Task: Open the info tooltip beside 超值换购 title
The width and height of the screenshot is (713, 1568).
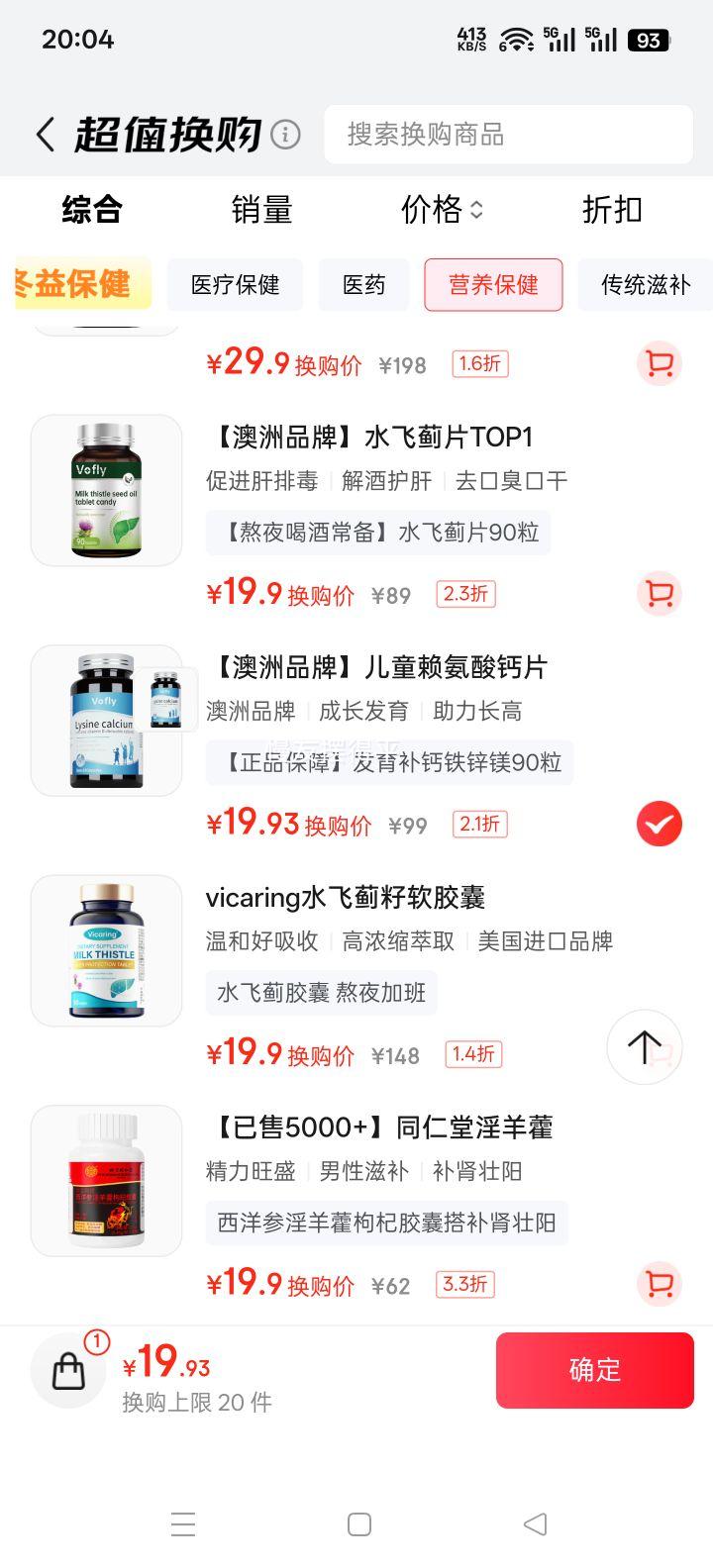Action: pyautogui.click(x=286, y=135)
